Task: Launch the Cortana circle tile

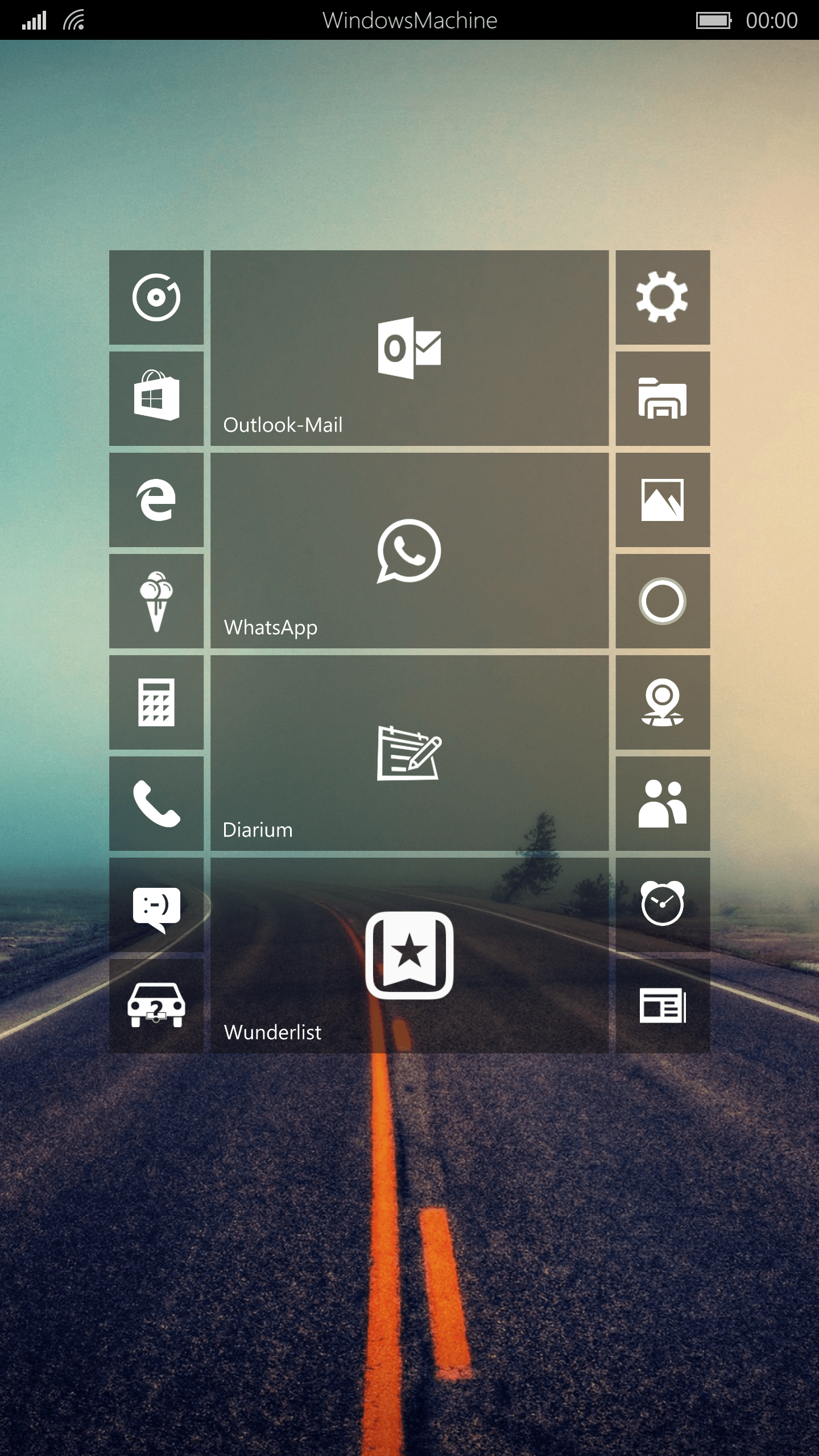Action: [663, 601]
